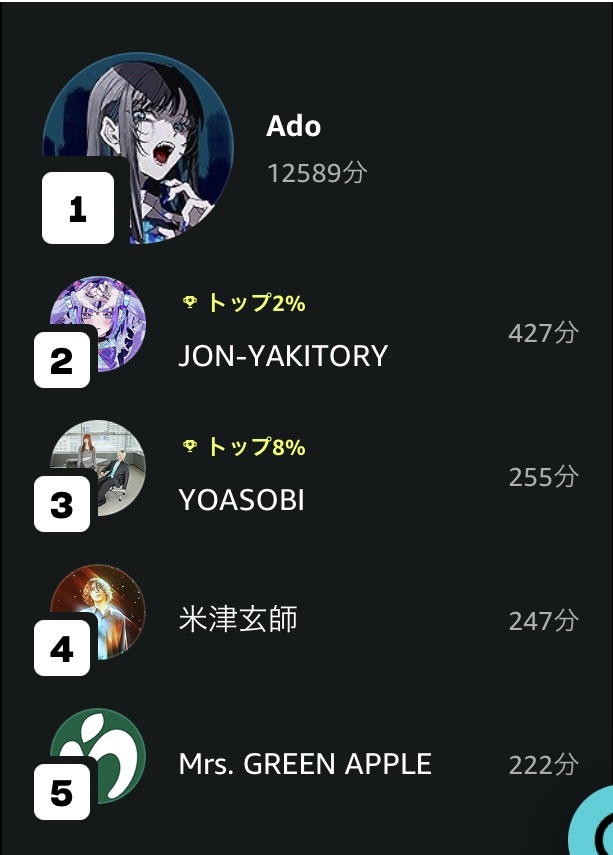Tap the teal circular floating button
Image resolution: width=613 pixels, height=855 pixels.
[x=594, y=828]
